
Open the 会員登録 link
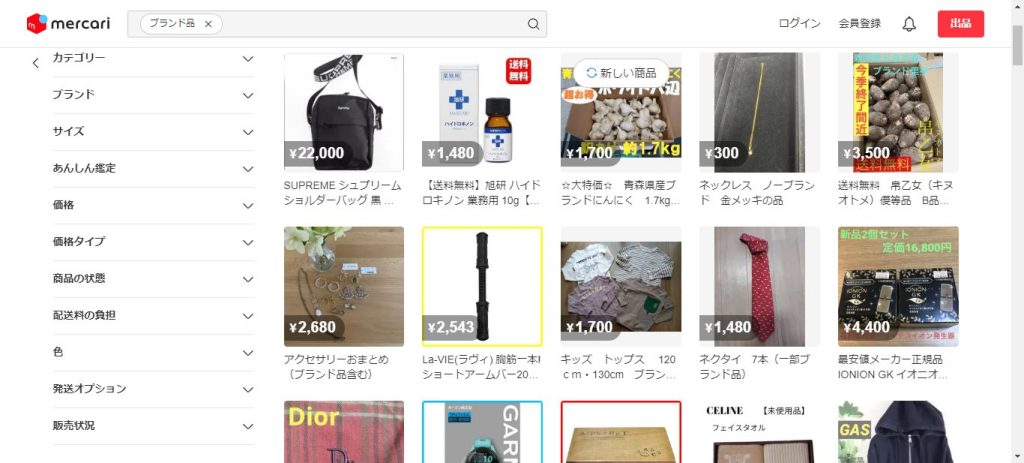(859, 24)
